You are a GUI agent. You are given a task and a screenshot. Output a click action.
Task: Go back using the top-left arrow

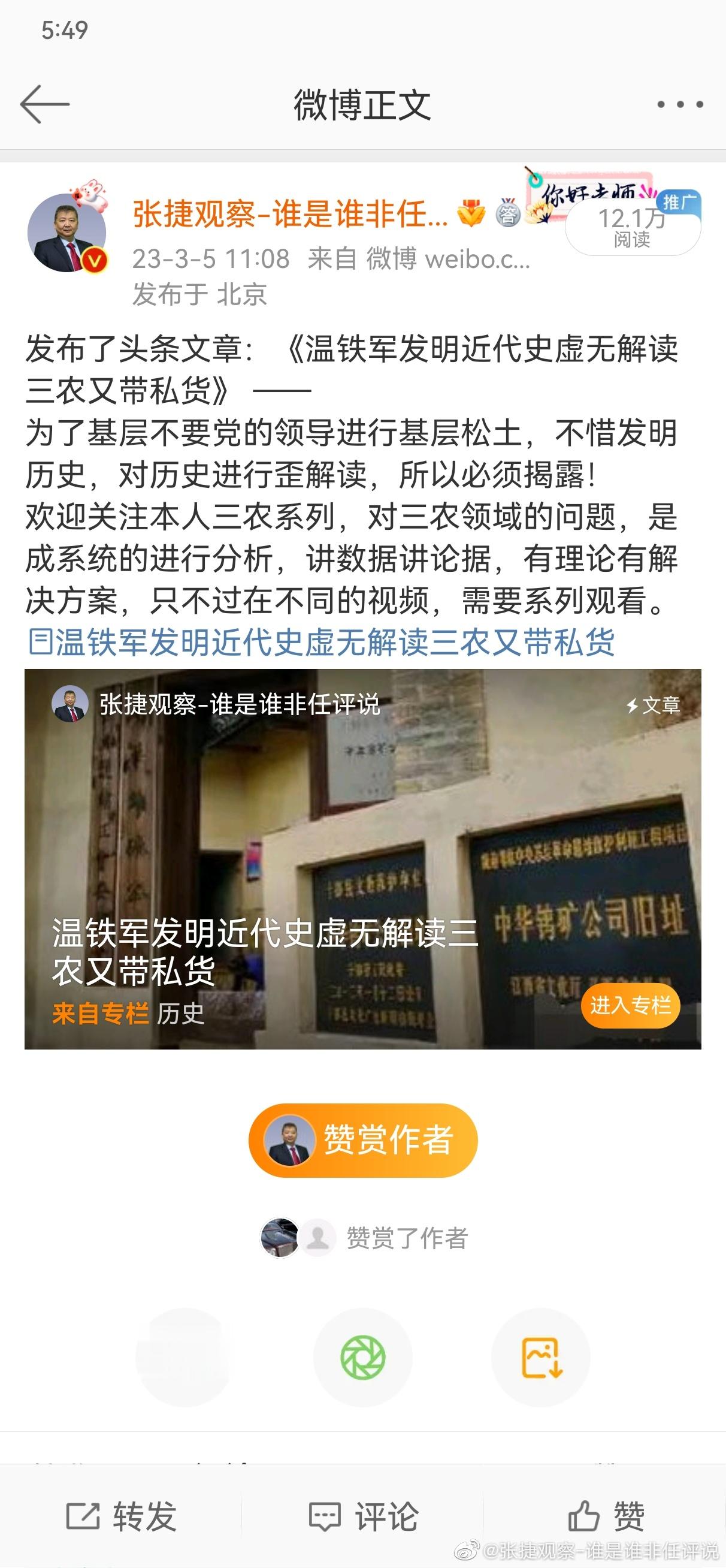(x=44, y=104)
